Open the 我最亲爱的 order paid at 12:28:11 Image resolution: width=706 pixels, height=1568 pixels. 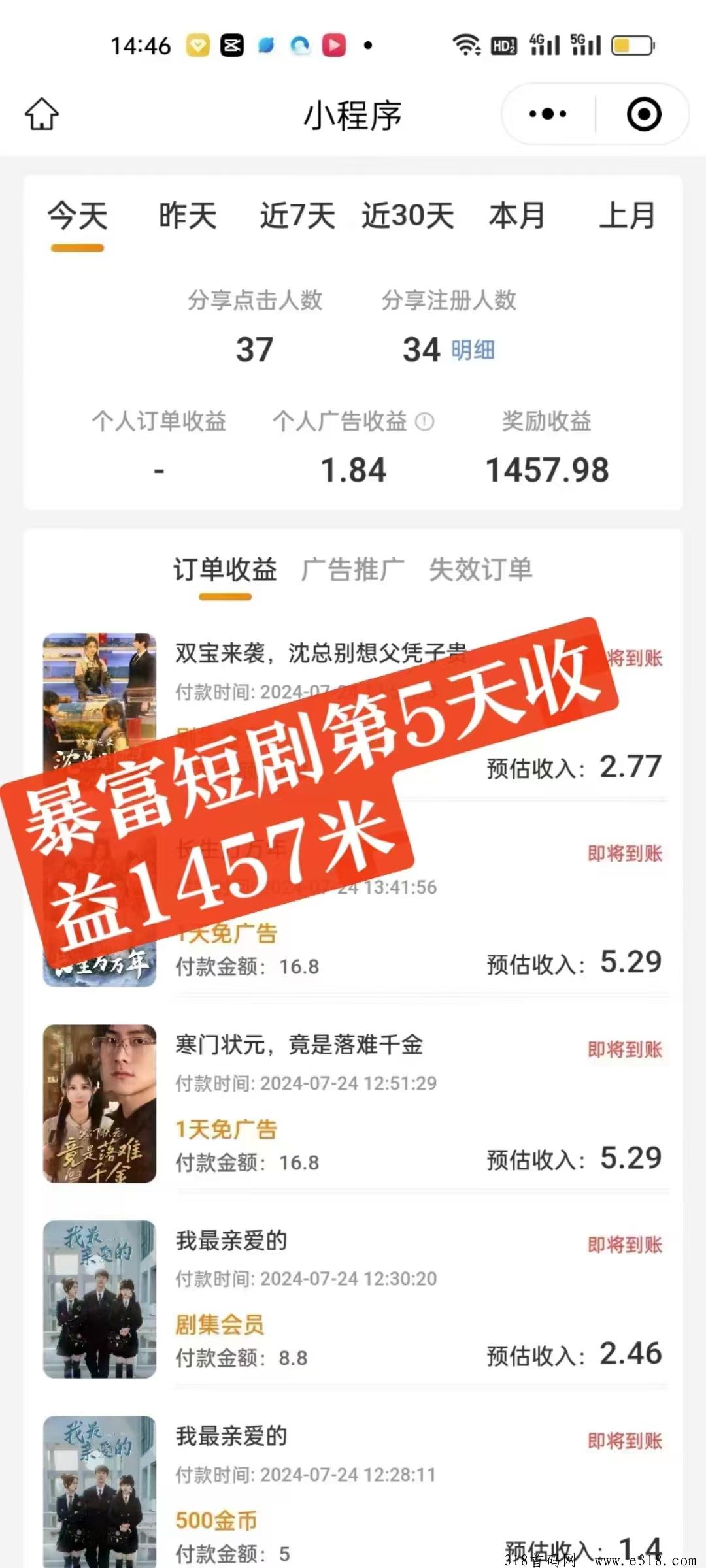353,1491
